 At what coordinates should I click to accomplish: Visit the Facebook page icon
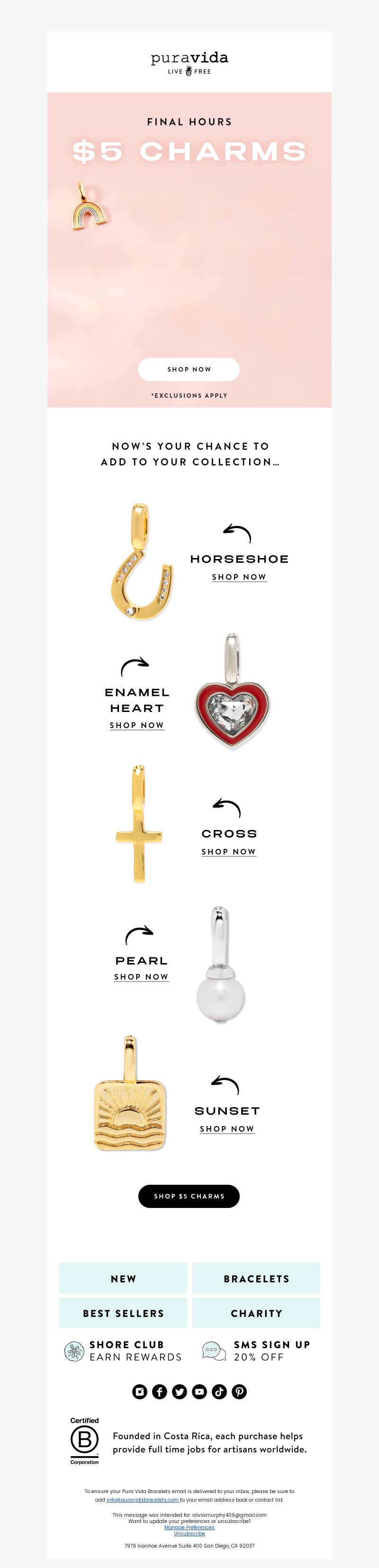click(159, 1391)
